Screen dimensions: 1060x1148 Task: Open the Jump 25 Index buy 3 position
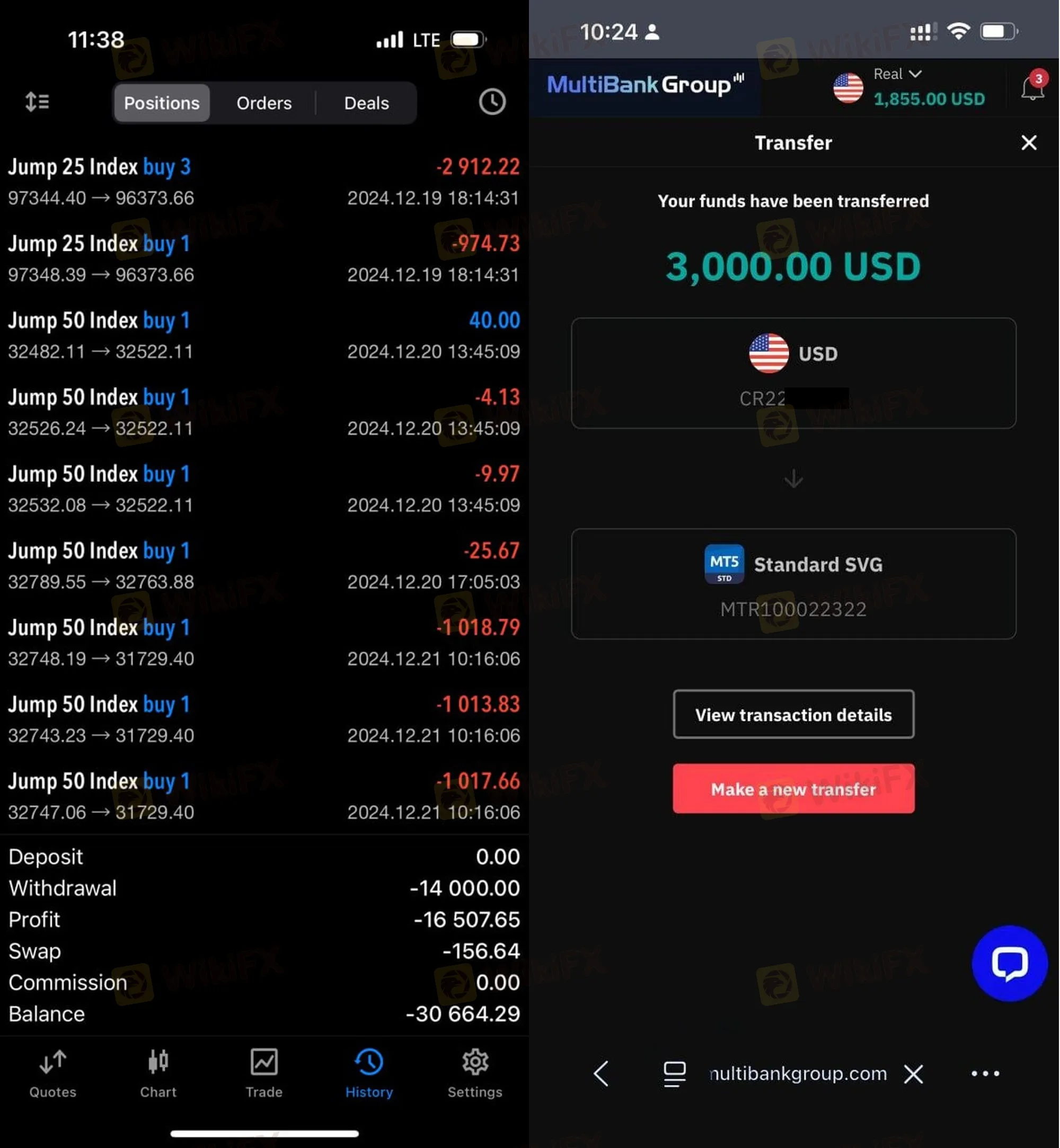tap(264, 182)
